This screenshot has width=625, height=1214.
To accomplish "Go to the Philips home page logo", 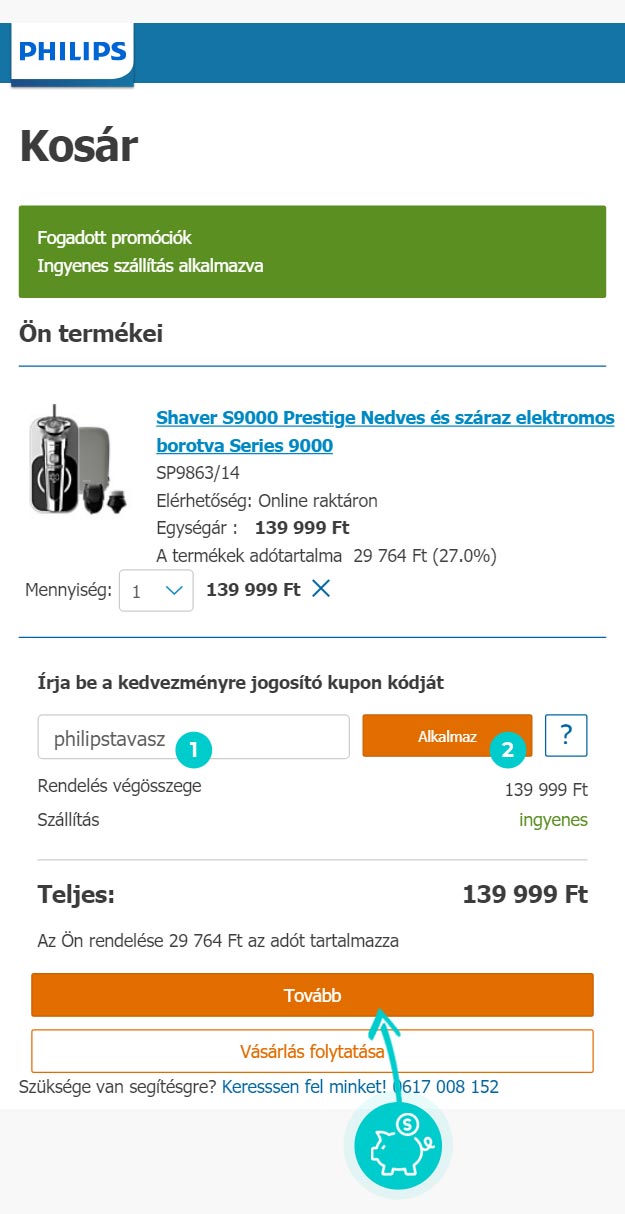I will pos(72,52).
